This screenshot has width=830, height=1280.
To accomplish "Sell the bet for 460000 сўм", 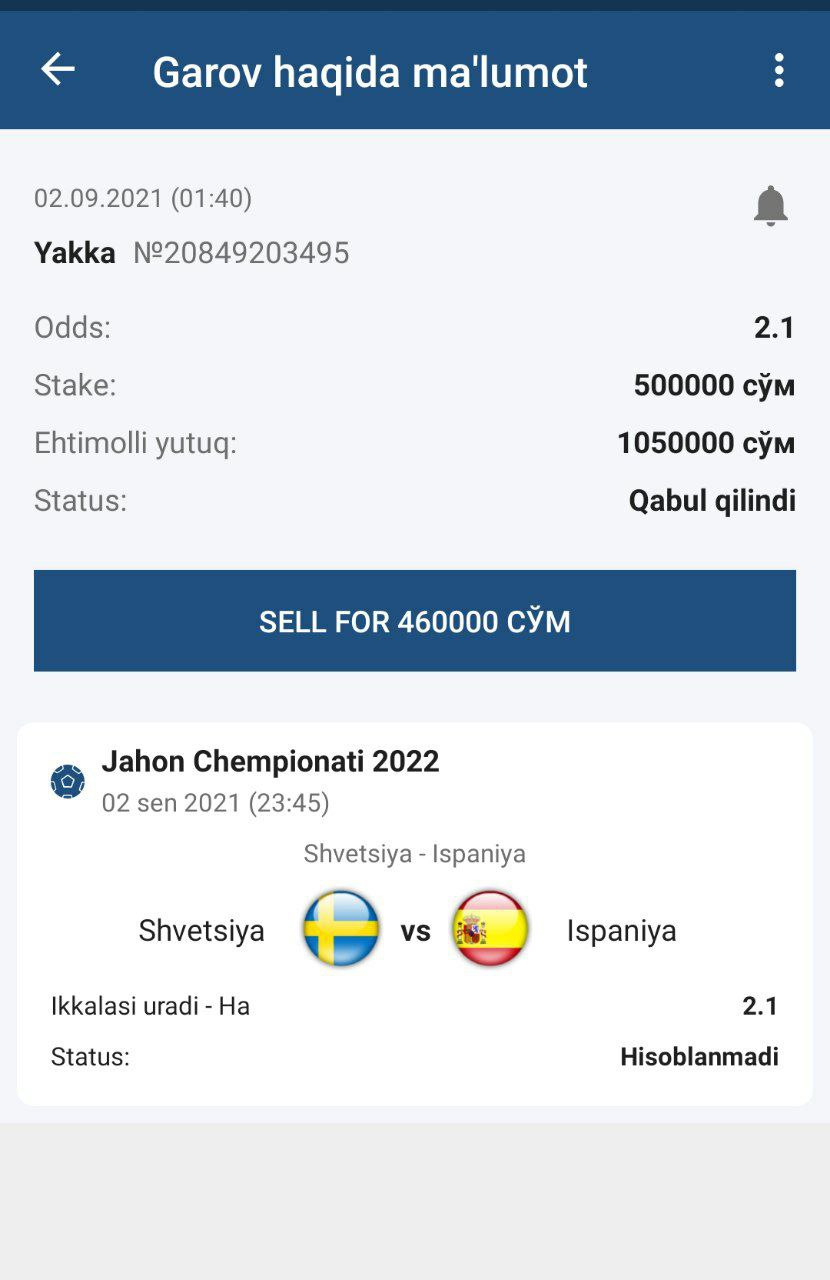I will click(415, 621).
